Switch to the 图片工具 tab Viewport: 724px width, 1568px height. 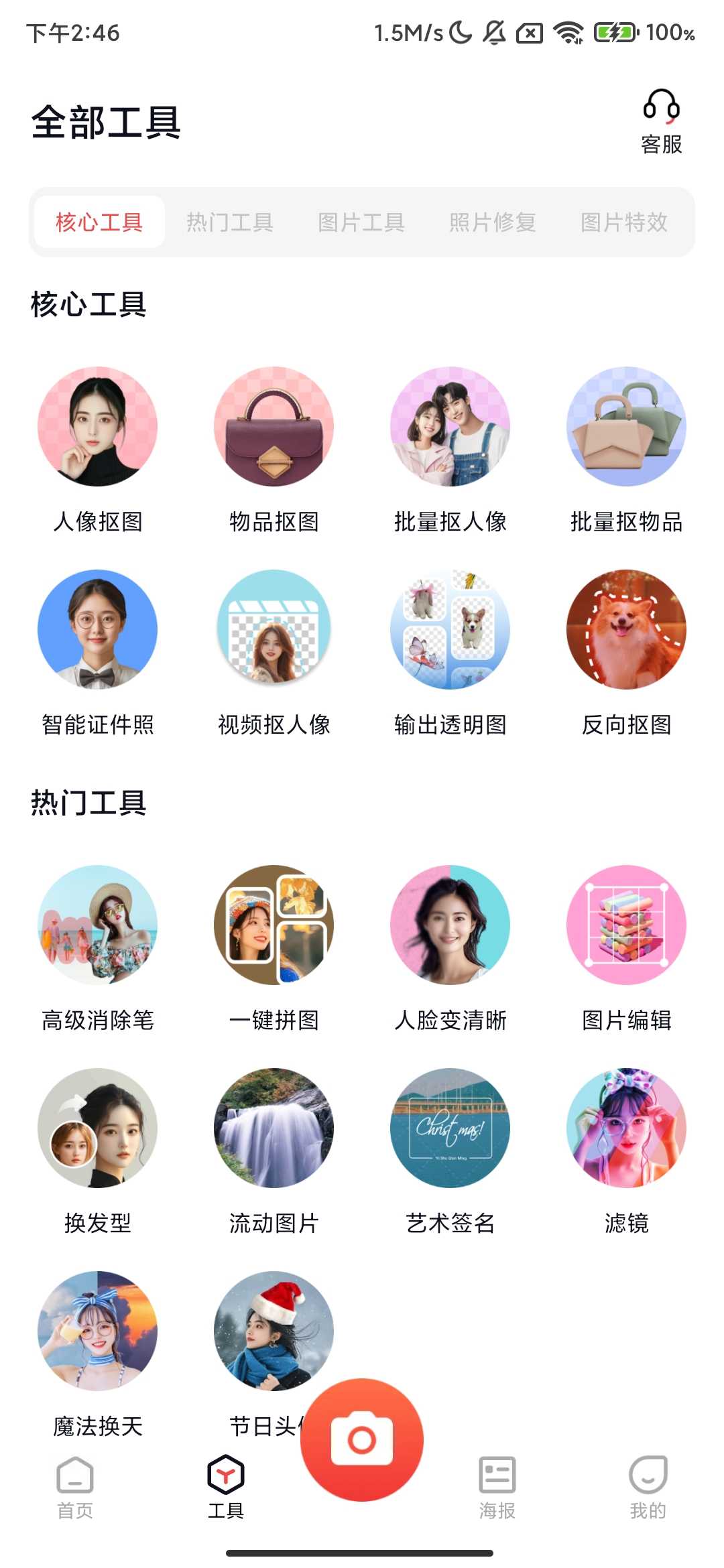coord(361,222)
